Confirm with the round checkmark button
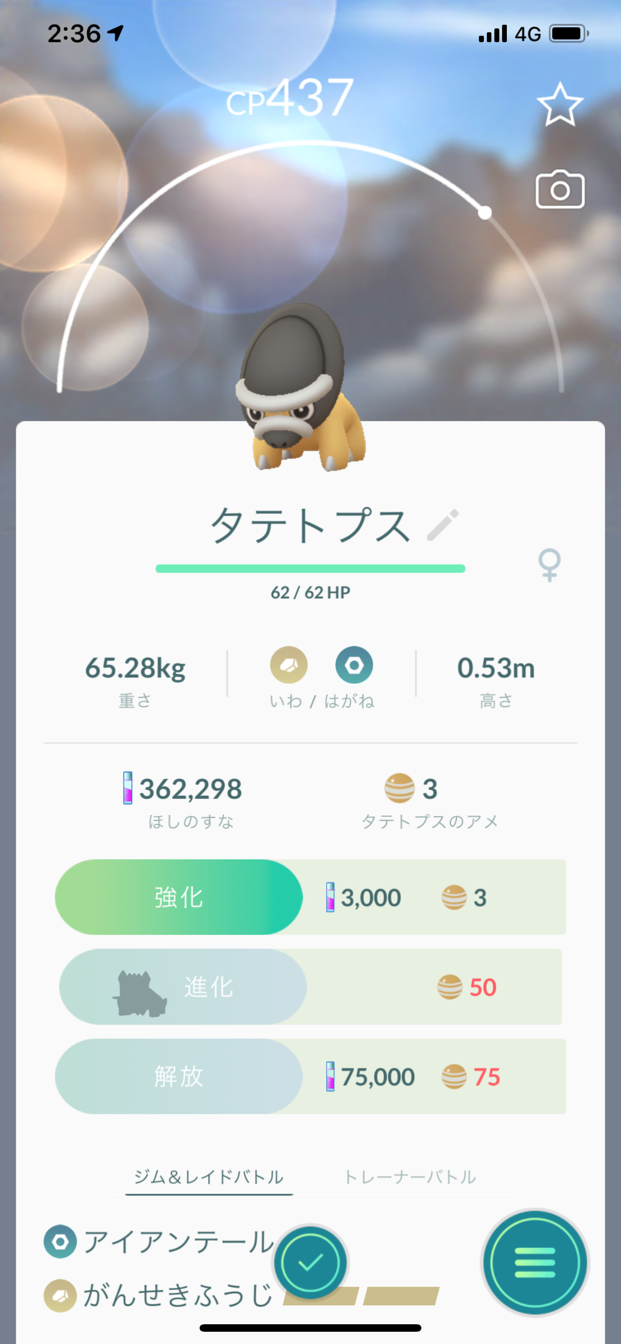 tap(311, 1262)
